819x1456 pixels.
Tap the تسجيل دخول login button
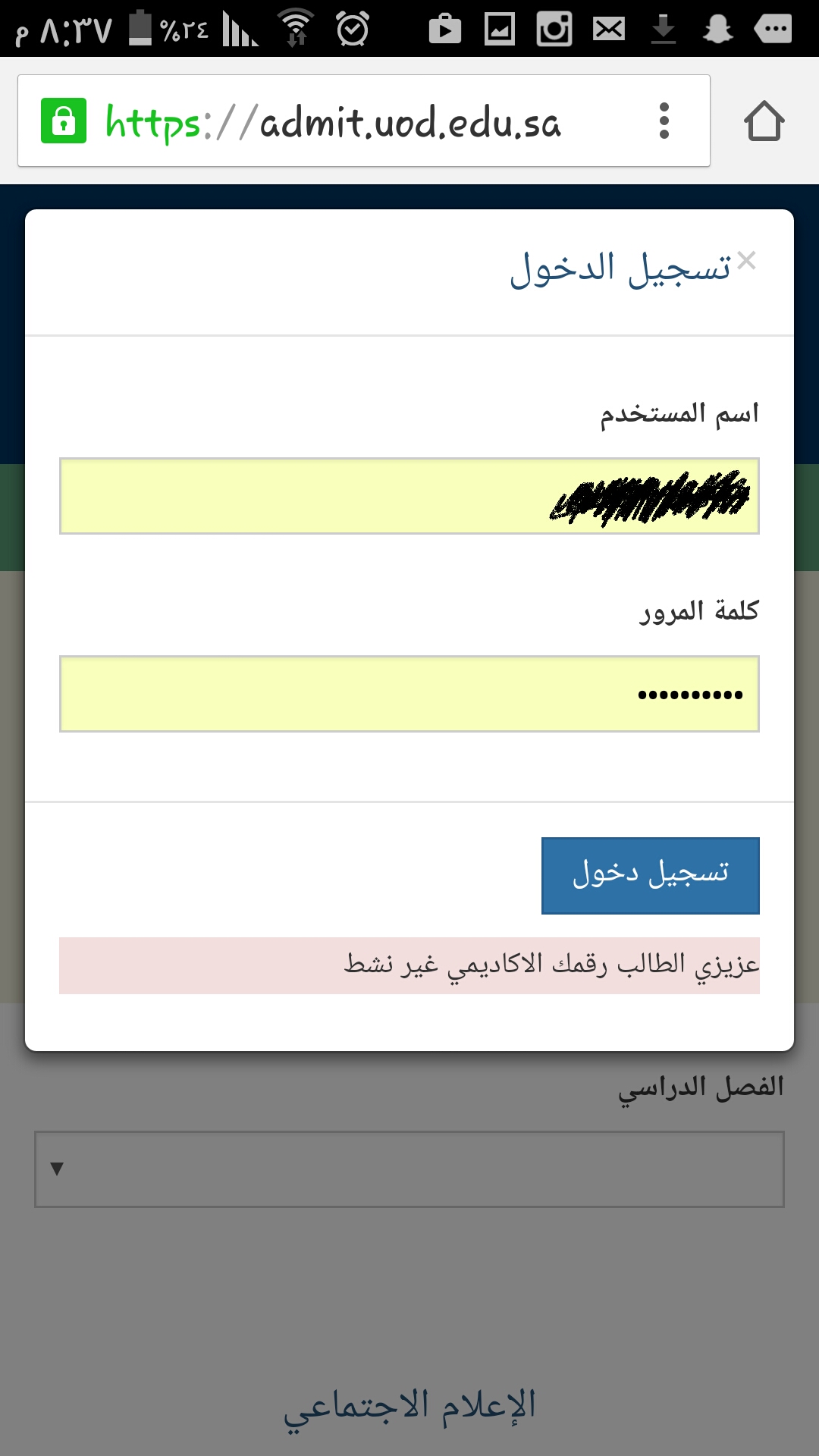pos(651,876)
